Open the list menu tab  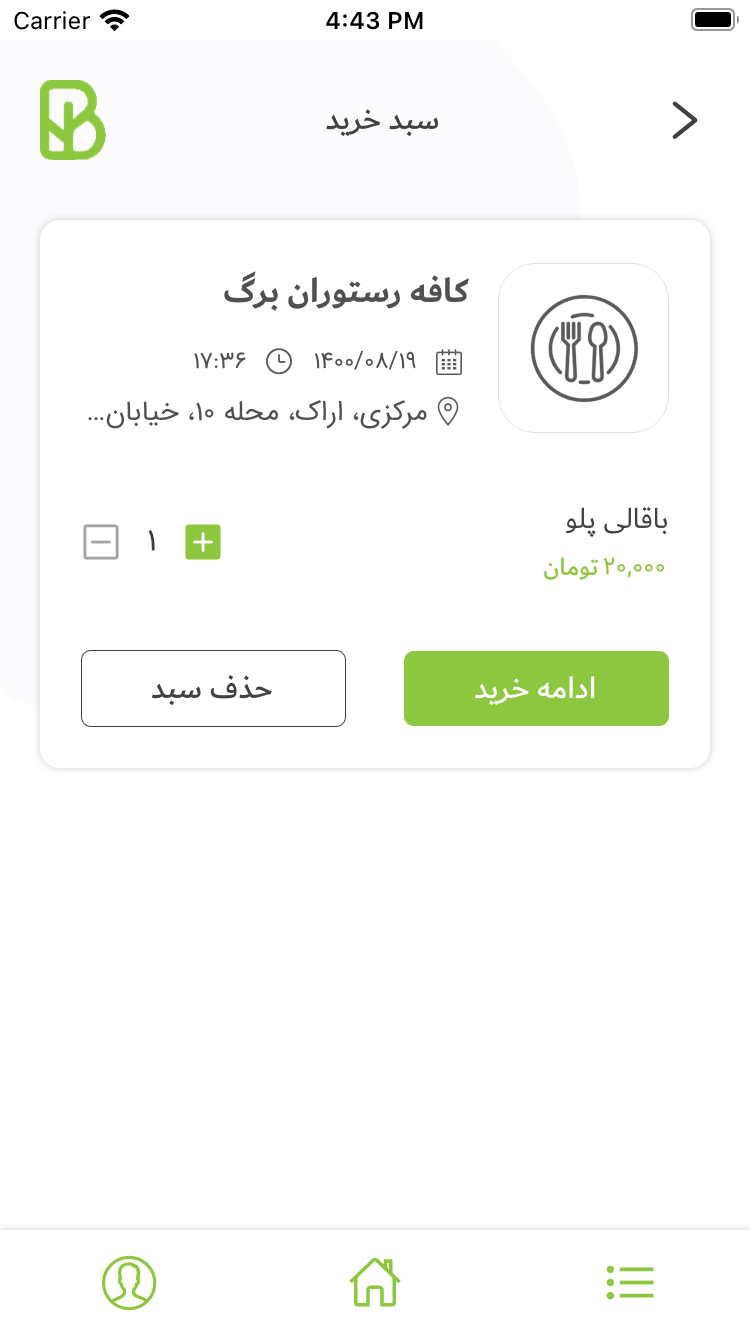click(630, 1282)
